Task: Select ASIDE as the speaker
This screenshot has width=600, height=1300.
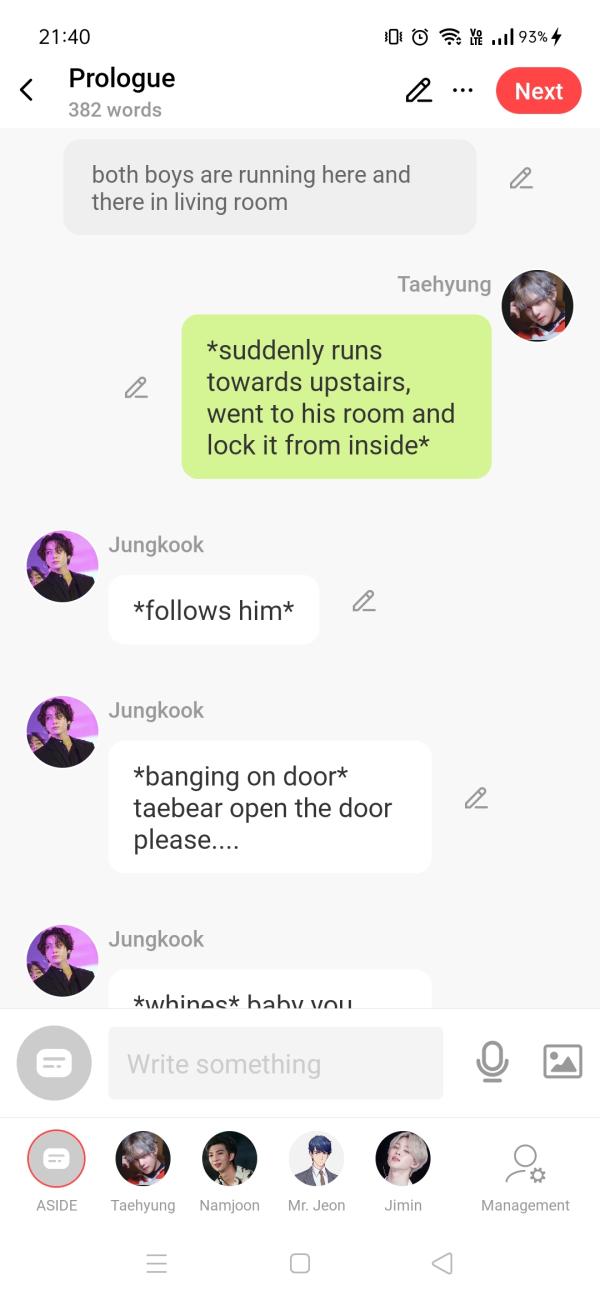Action: click(56, 1160)
